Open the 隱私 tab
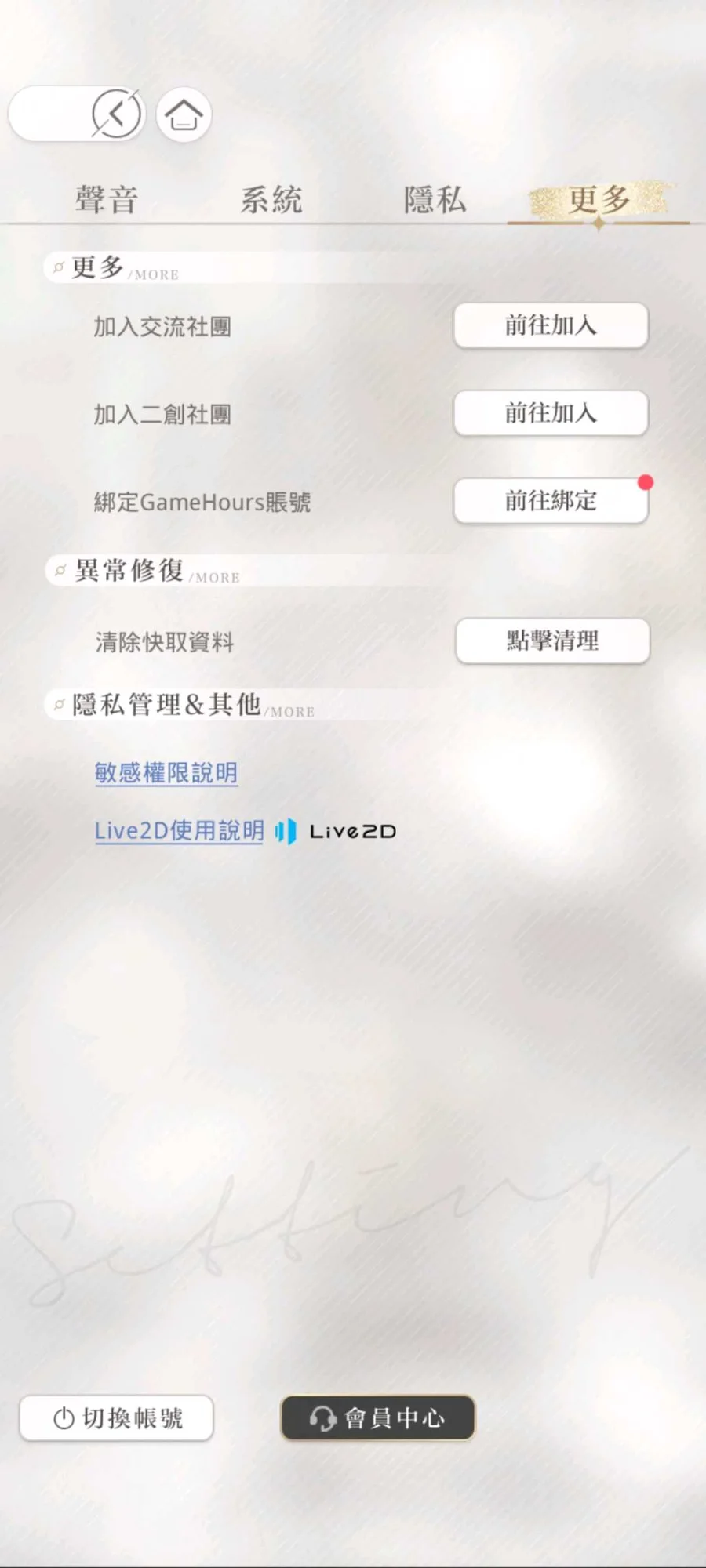The height and width of the screenshot is (1568, 706). pyautogui.click(x=435, y=199)
